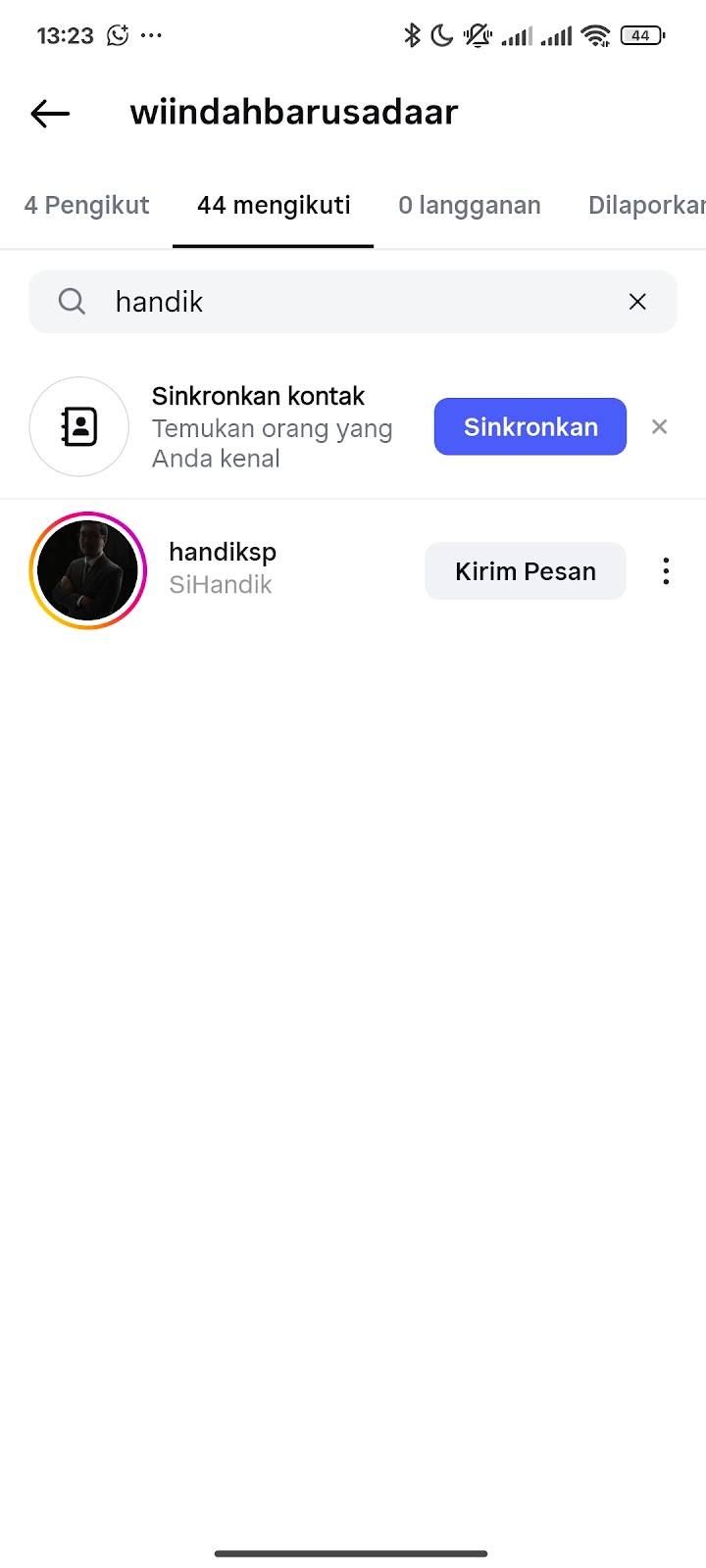Image resolution: width=706 pixels, height=1568 pixels.
Task: Switch to the 4 Pengikut tab
Action: 86,206
